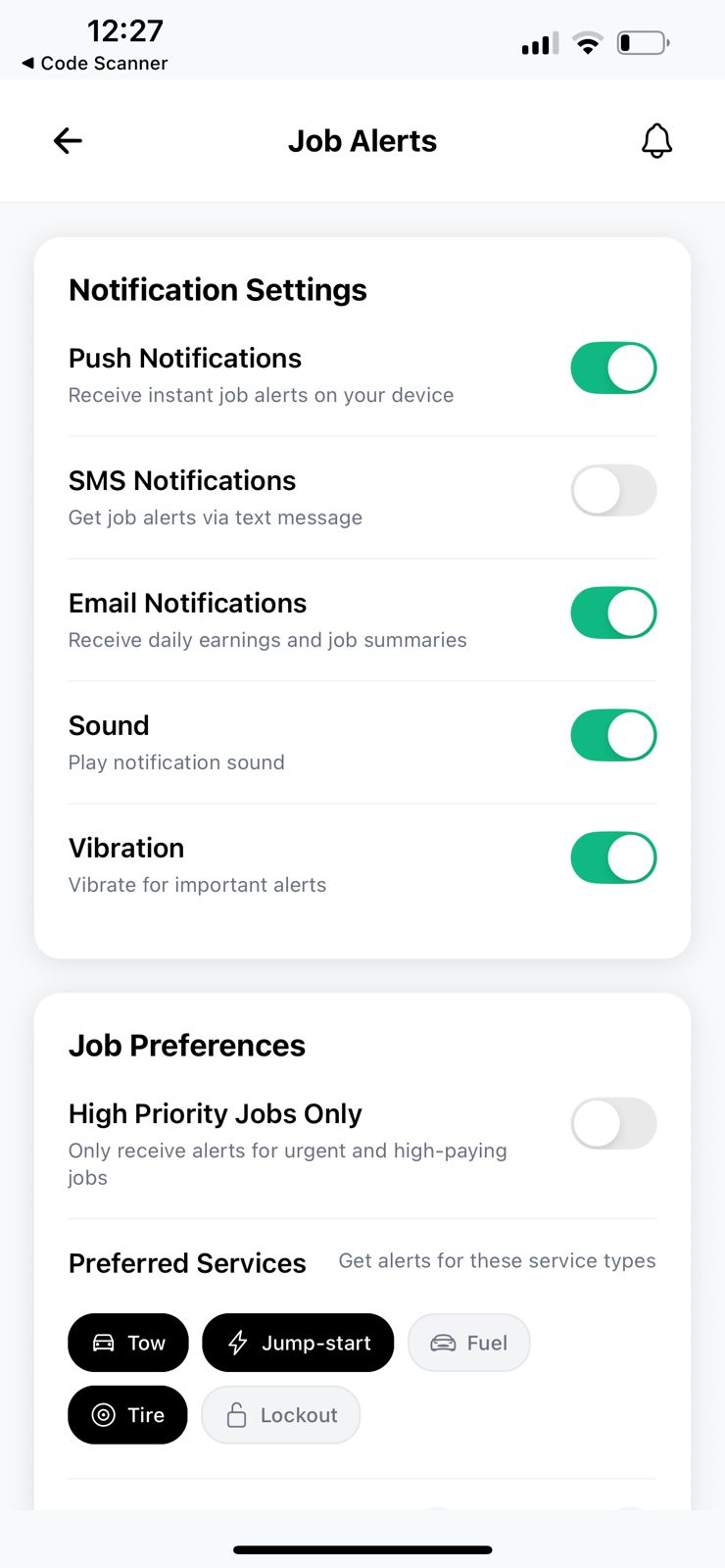
Task: Go back using the arrow icon
Action: click(68, 141)
